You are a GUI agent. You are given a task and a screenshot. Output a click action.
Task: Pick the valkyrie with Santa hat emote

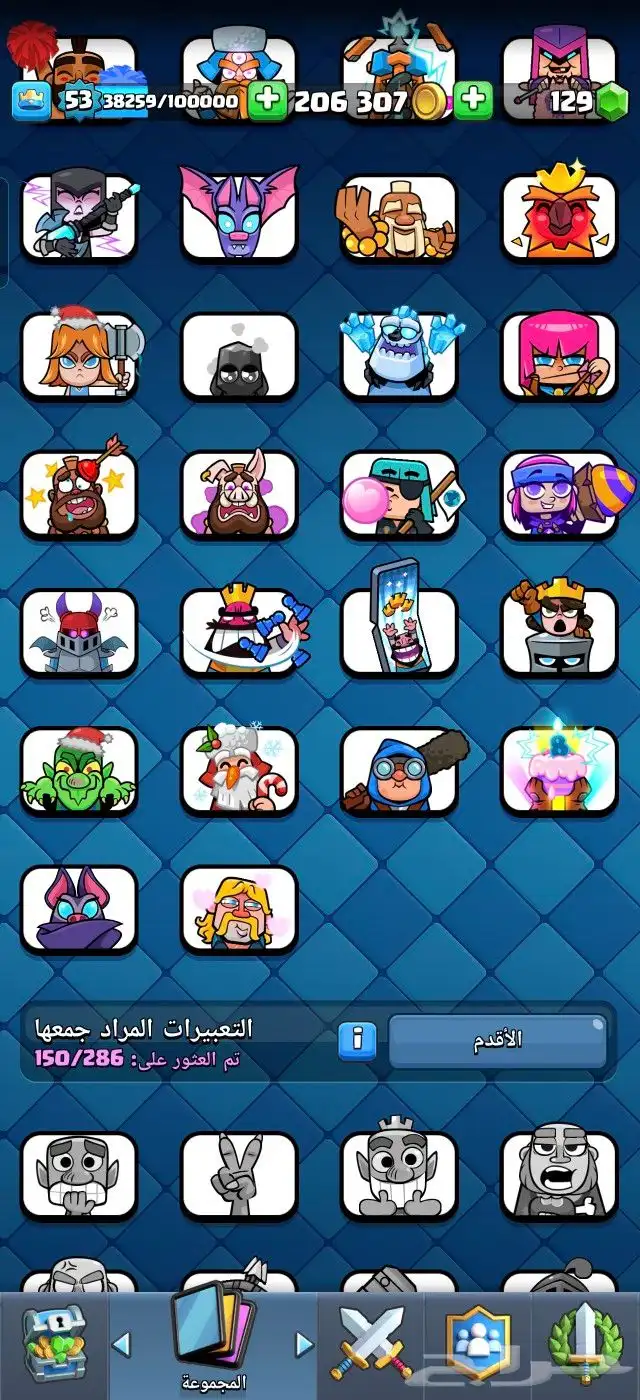(79, 356)
